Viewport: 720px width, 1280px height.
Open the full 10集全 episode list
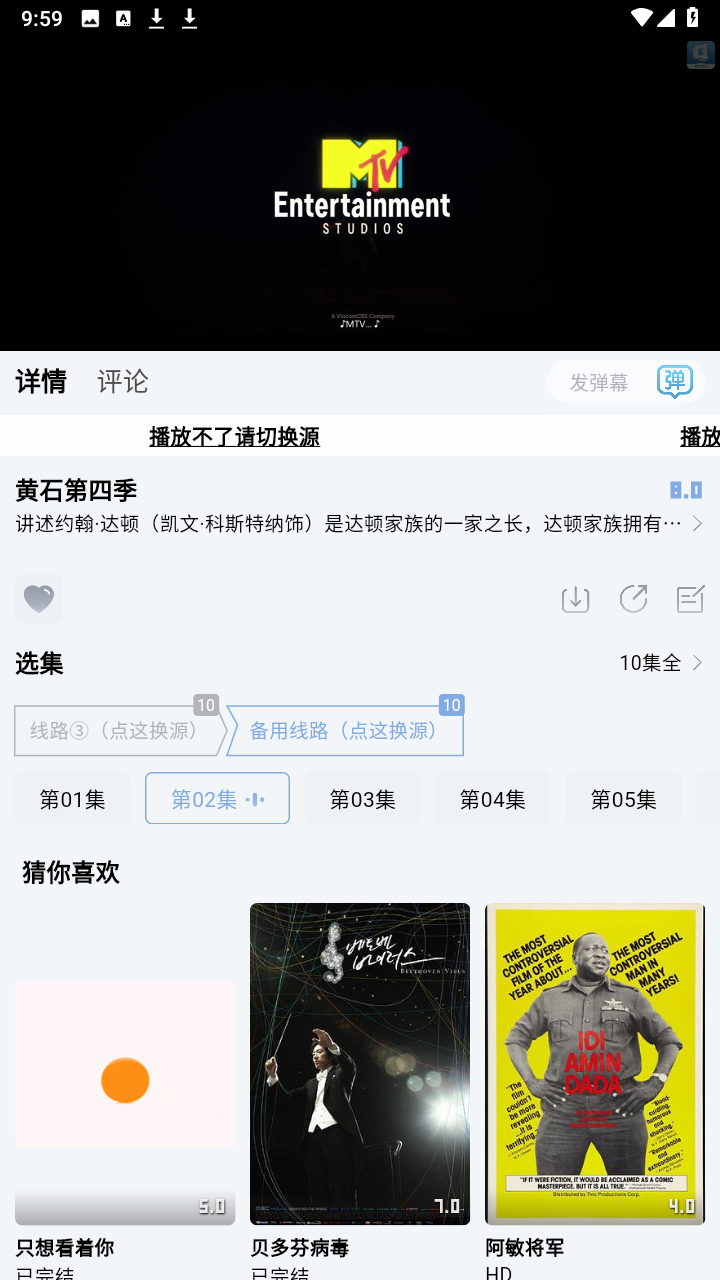pos(661,663)
